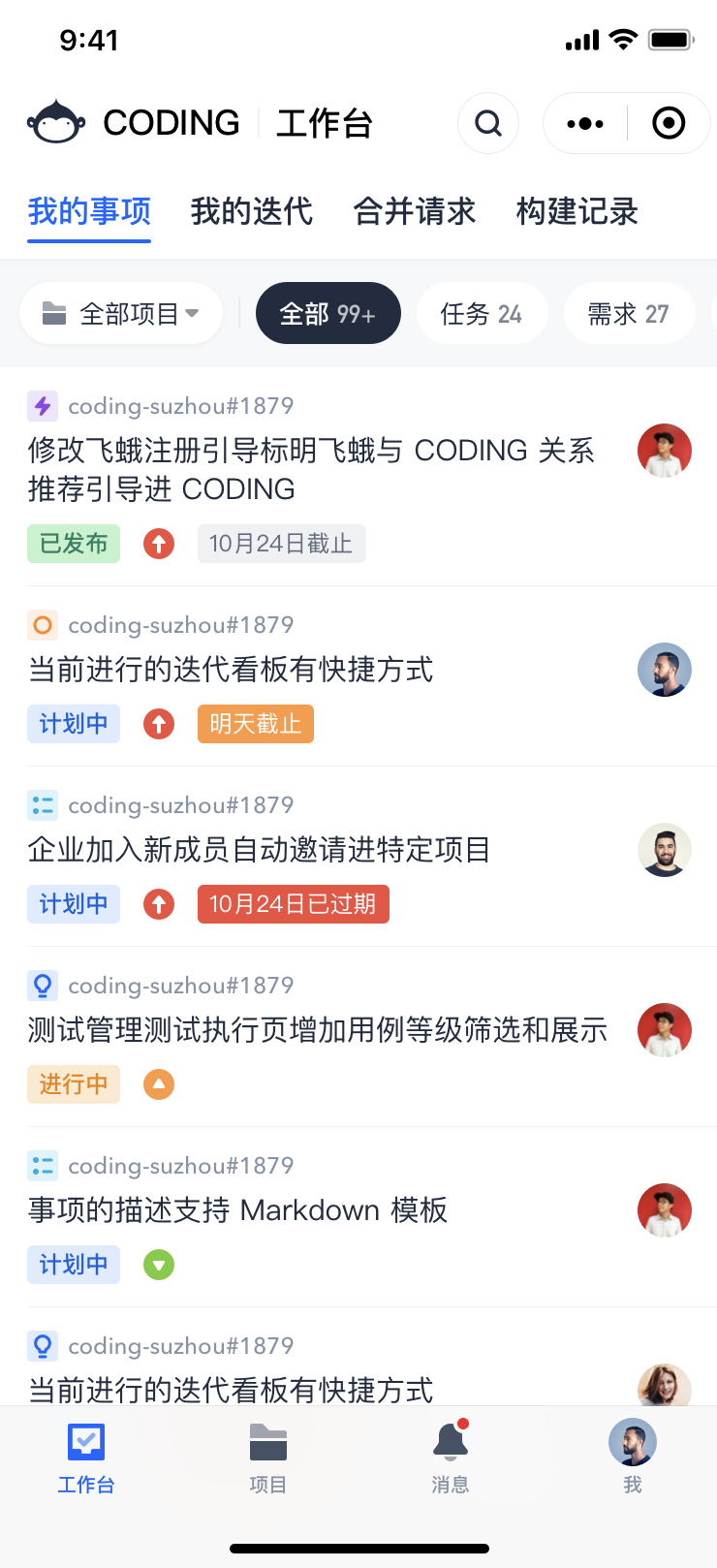717x1568 pixels.
Task: Open the search icon in header
Action: [488, 123]
